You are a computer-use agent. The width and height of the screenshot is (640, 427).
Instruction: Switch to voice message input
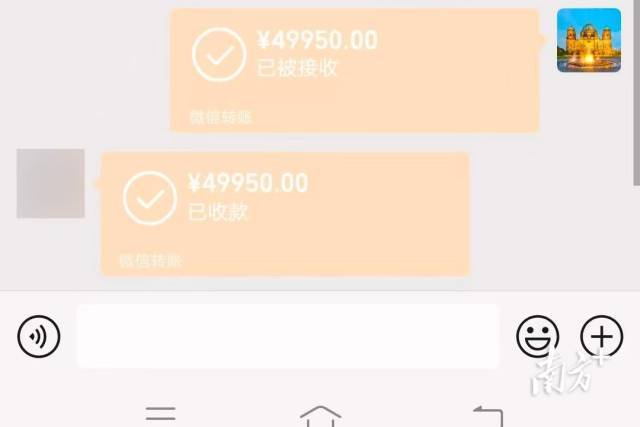click(39, 337)
